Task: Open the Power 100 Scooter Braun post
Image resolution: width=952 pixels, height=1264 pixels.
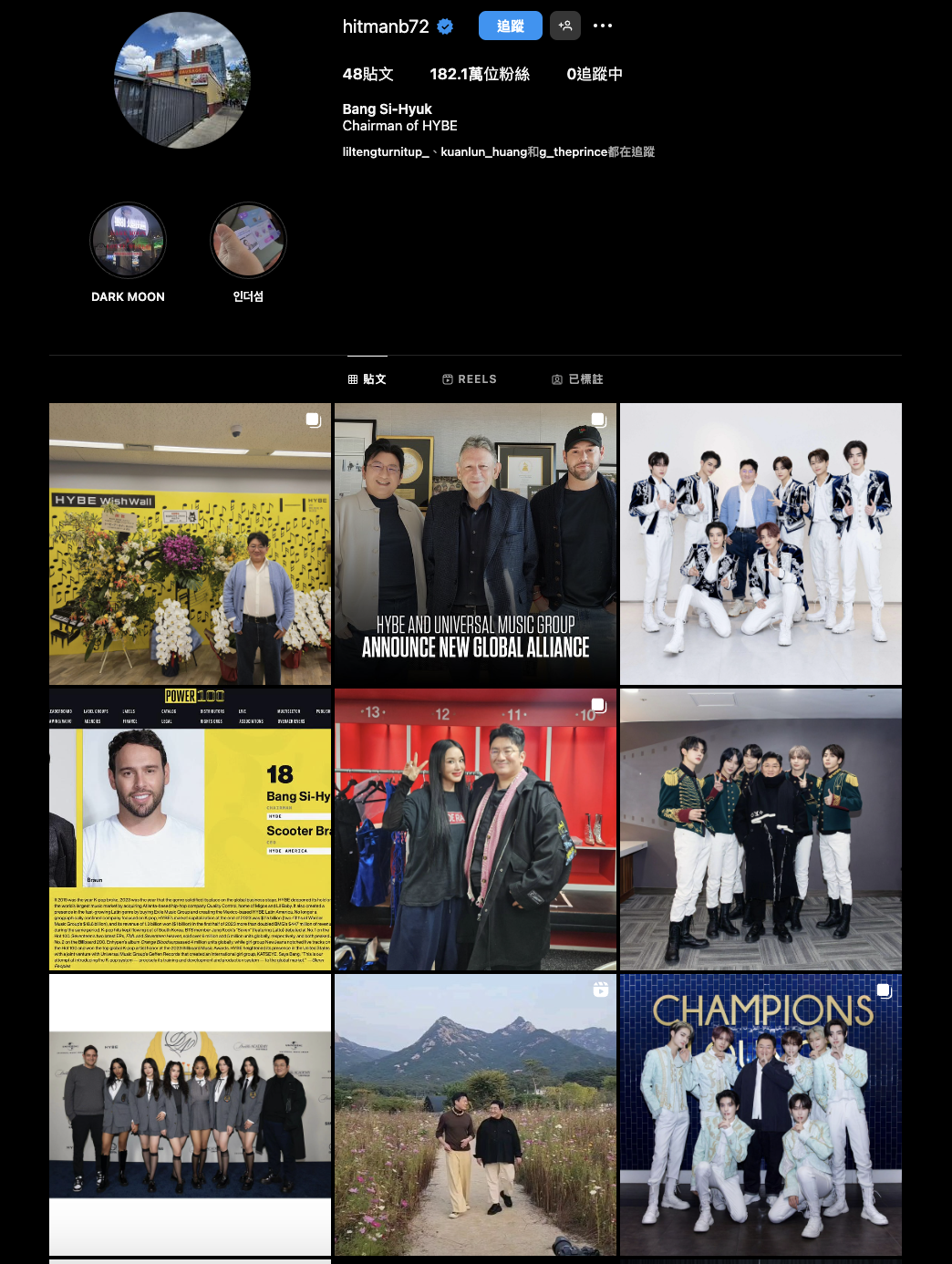Action: (190, 829)
